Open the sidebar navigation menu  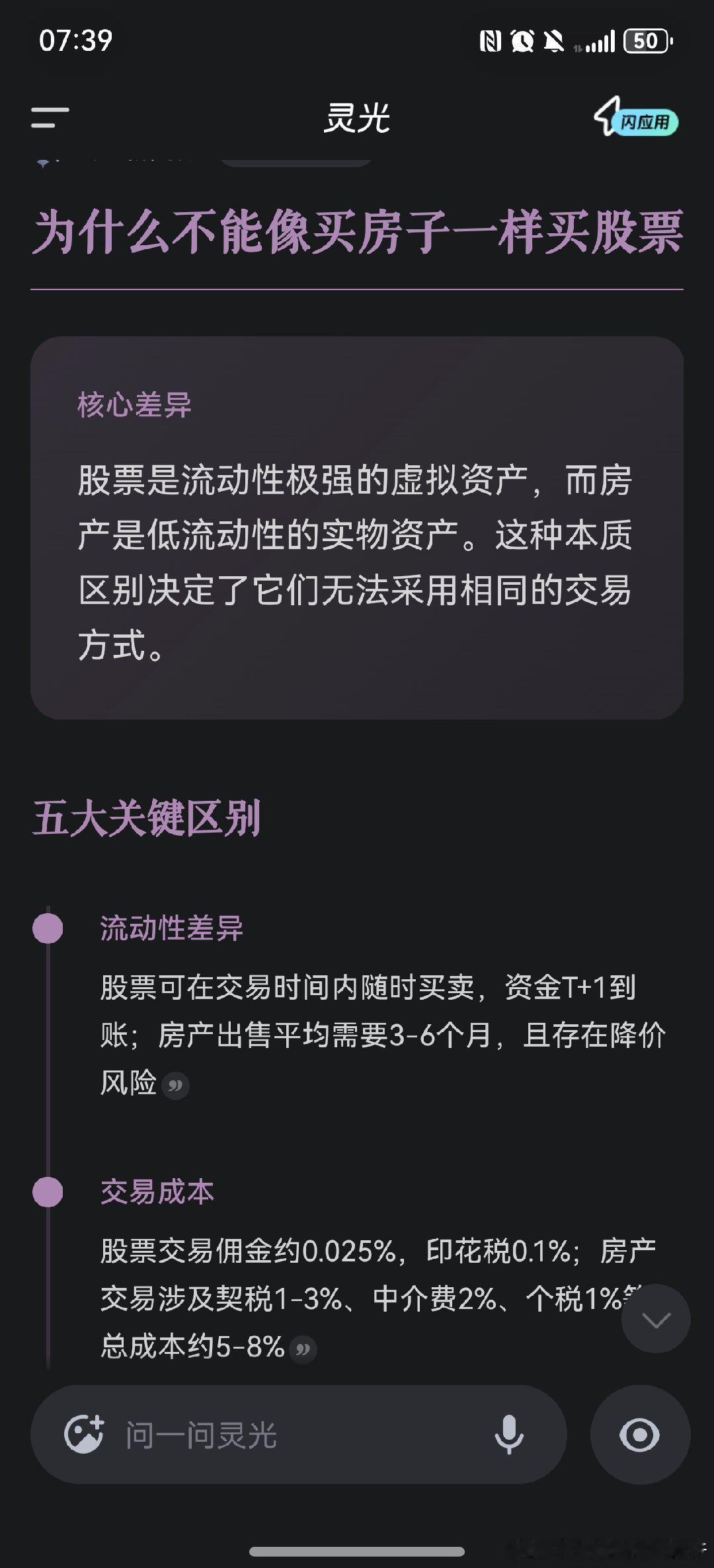(x=50, y=116)
